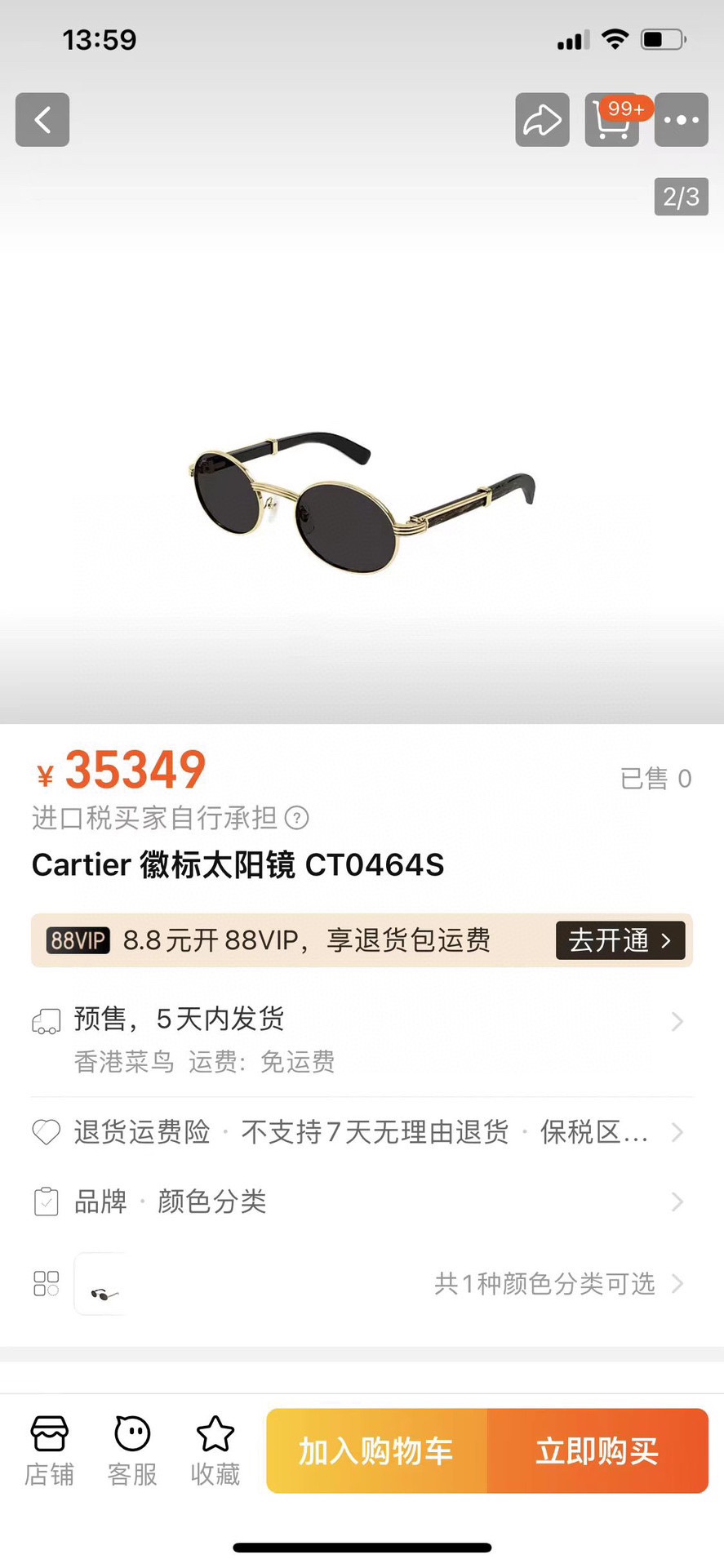Screen dimensions: 724x1568
Task: Open the shopping cart
Action: [x=612, y=120]
